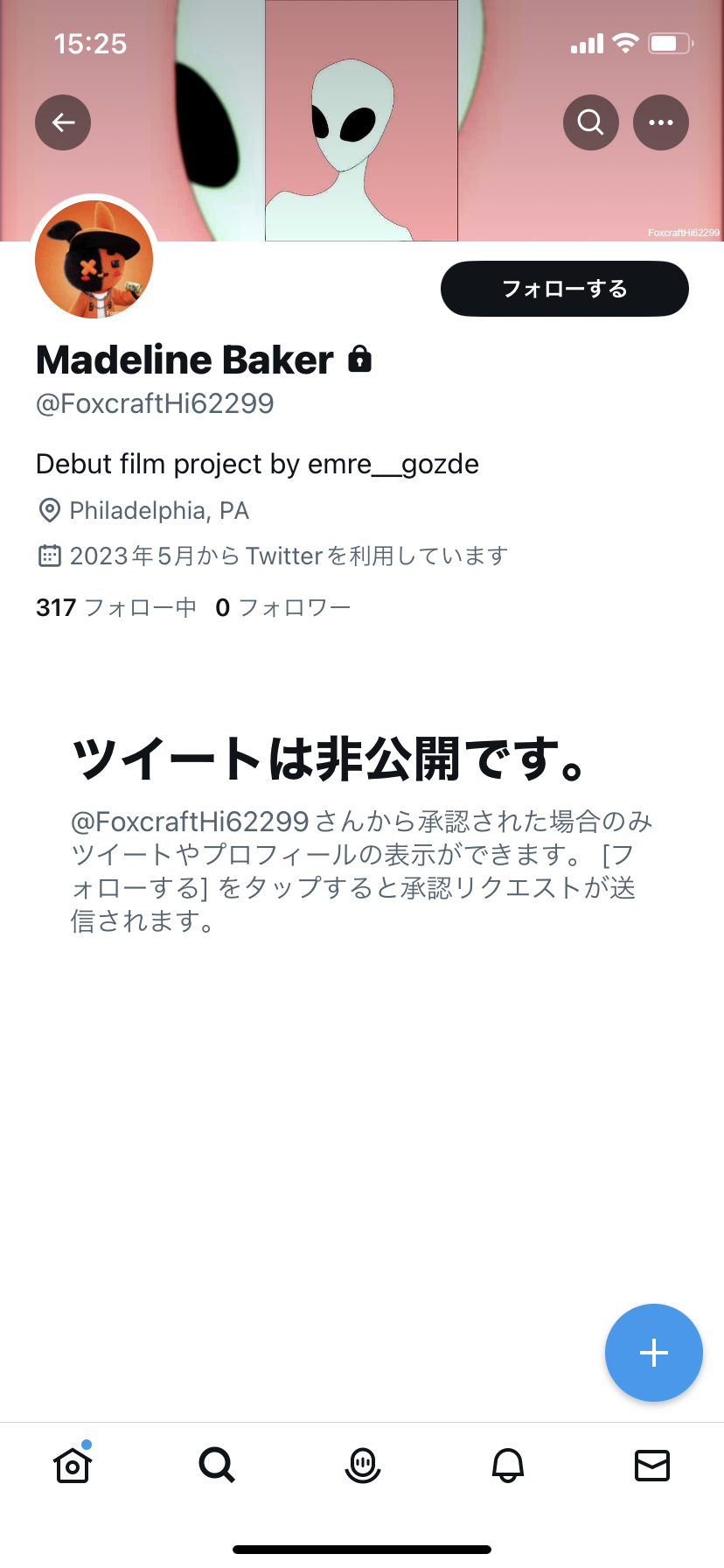Go back using the arrow button
Screen dimensions: 724x1568
(x=63, y=122)
